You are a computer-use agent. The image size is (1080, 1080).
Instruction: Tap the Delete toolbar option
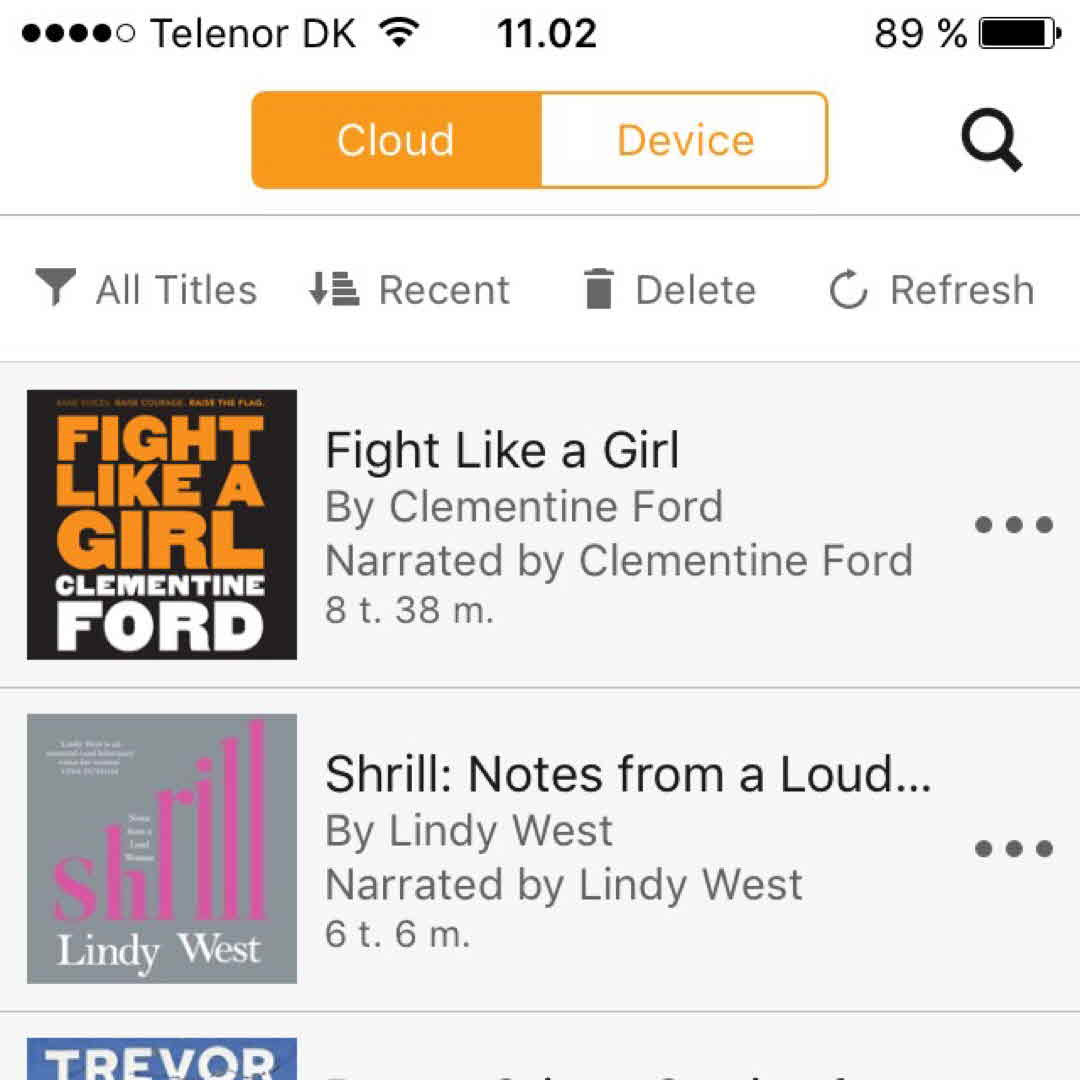pyautogui.click(x=669, y=290)
